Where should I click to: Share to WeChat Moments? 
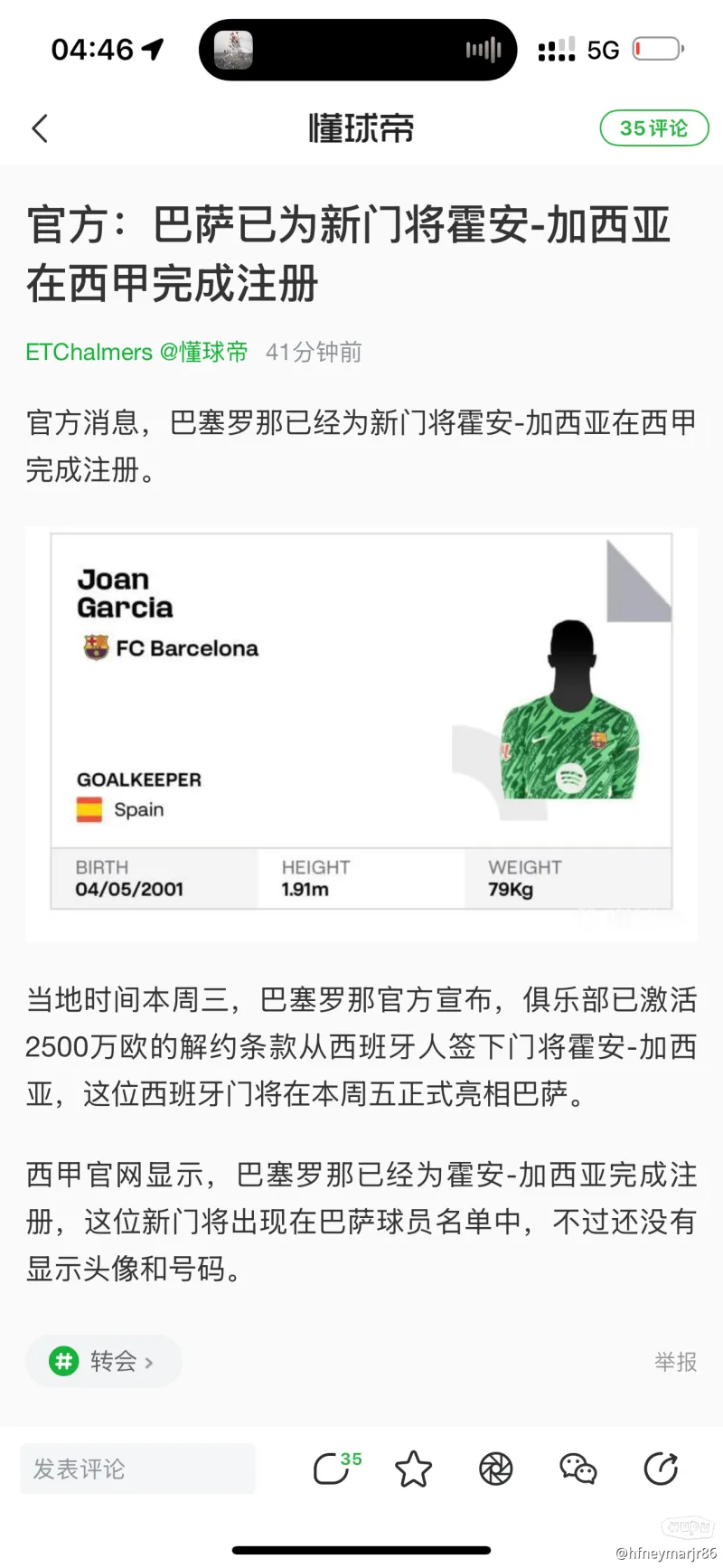pyautogui.click(x=495, y=1469)
